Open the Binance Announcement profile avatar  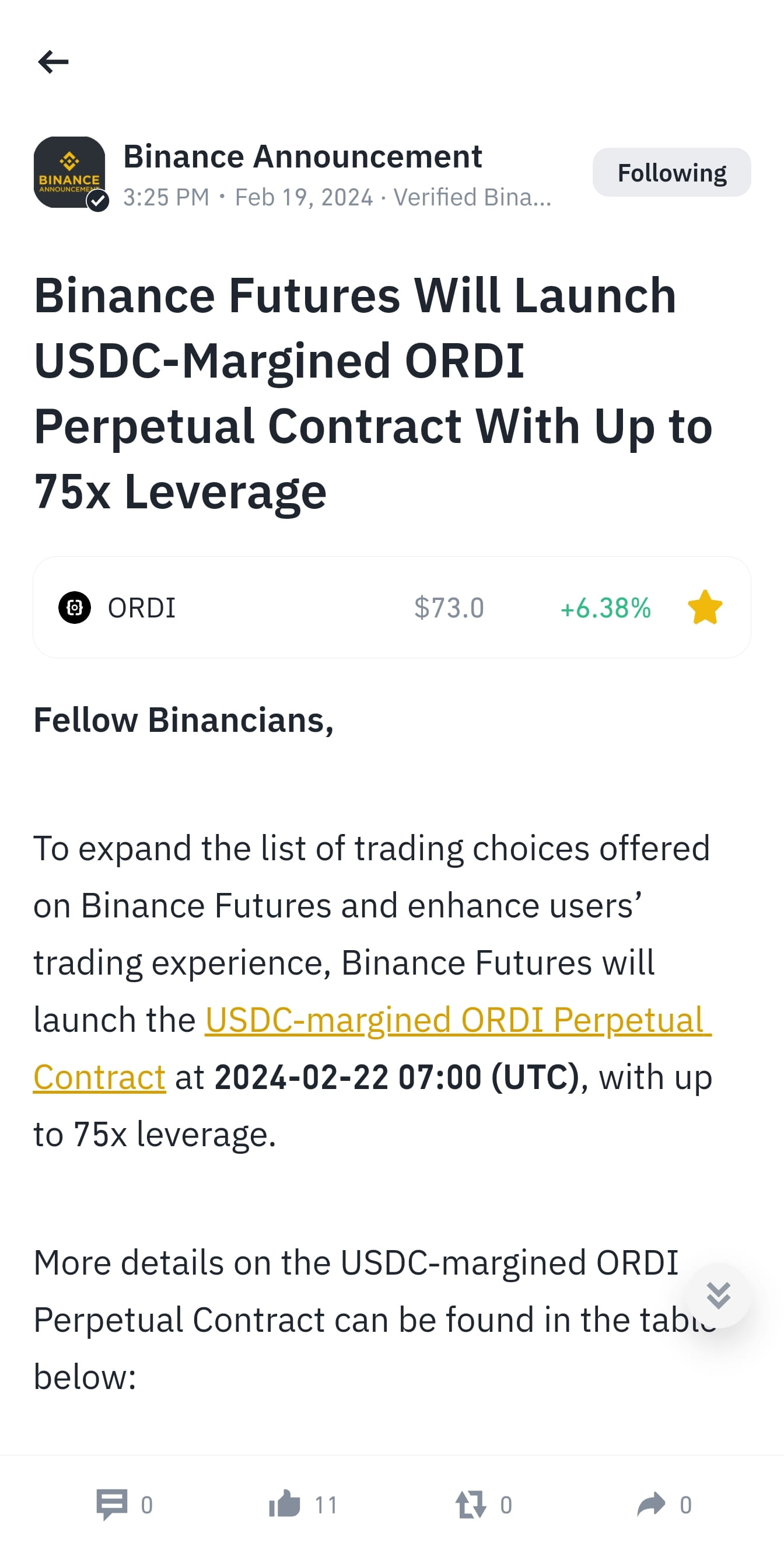70,172
